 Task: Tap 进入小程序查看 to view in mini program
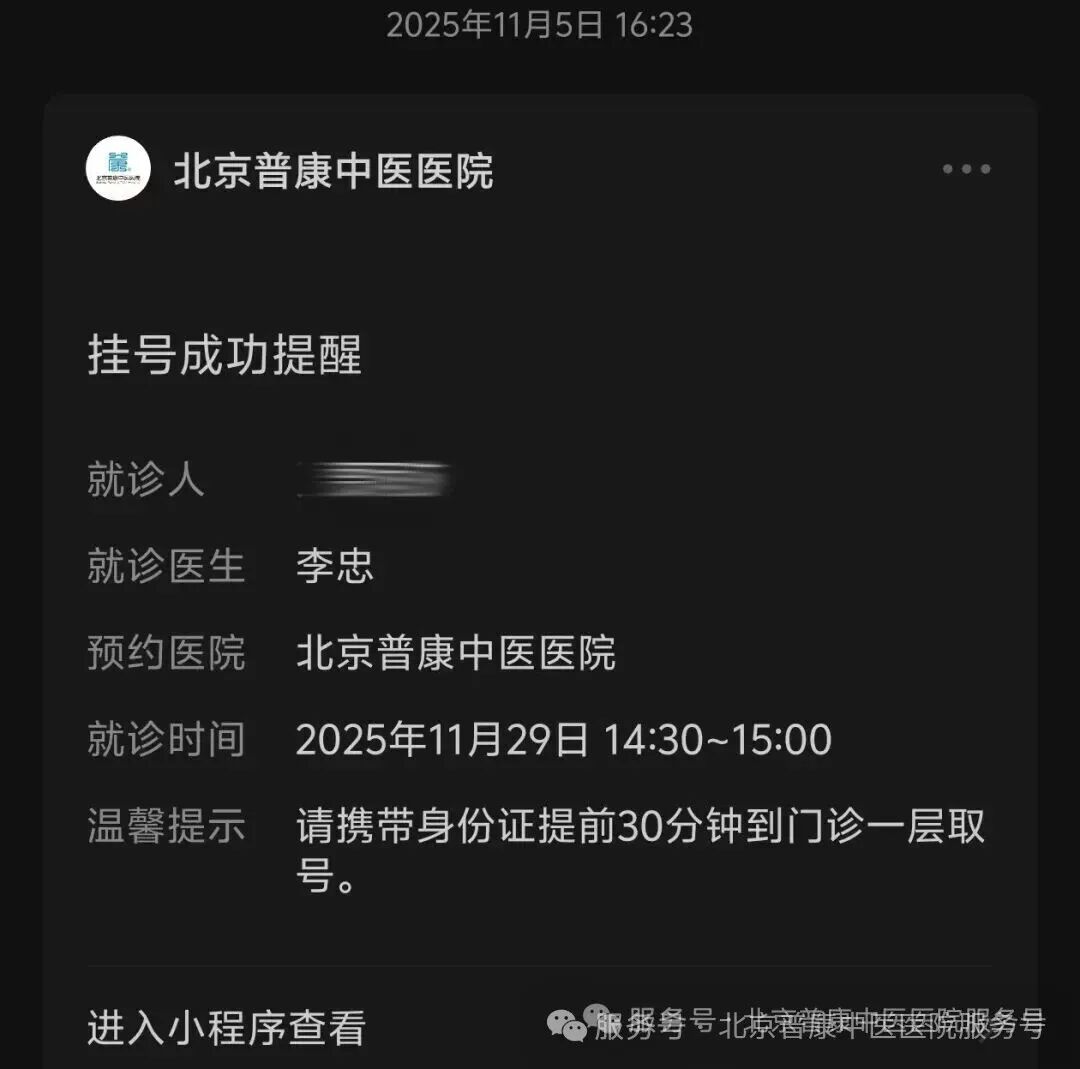(x=227, y=1027)
